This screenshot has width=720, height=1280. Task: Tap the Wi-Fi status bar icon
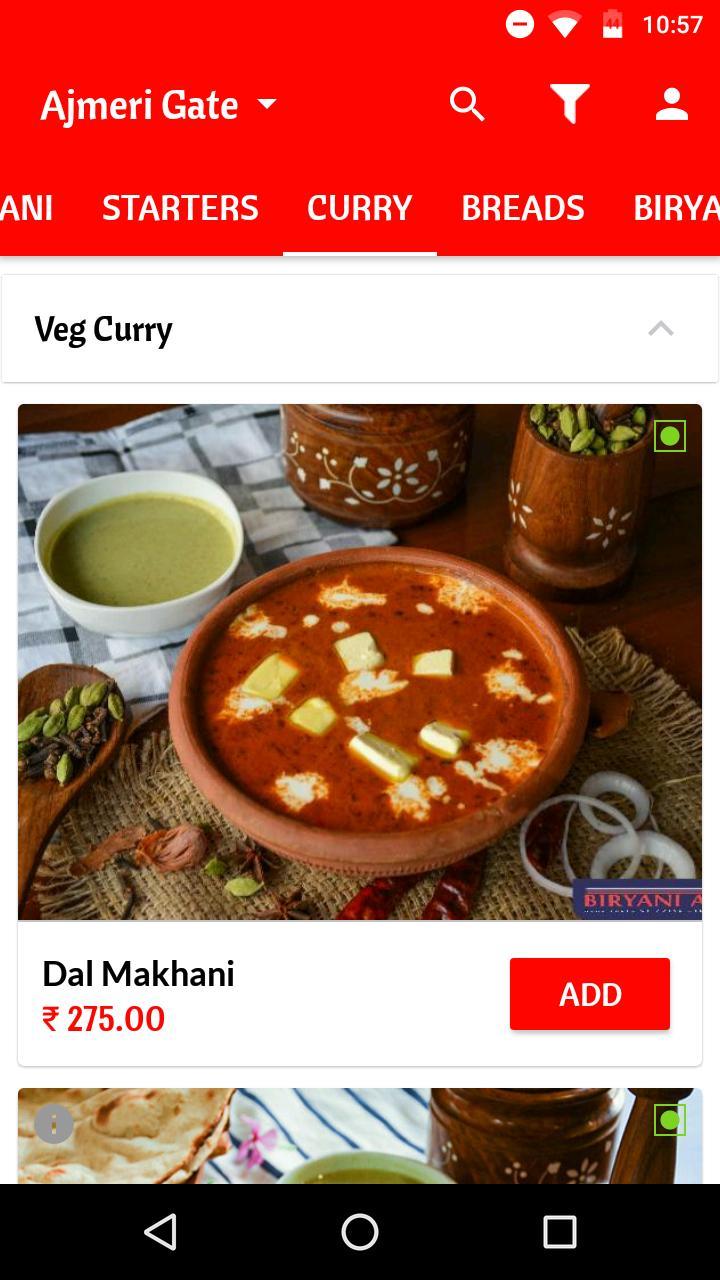click(x=564, y=24)
